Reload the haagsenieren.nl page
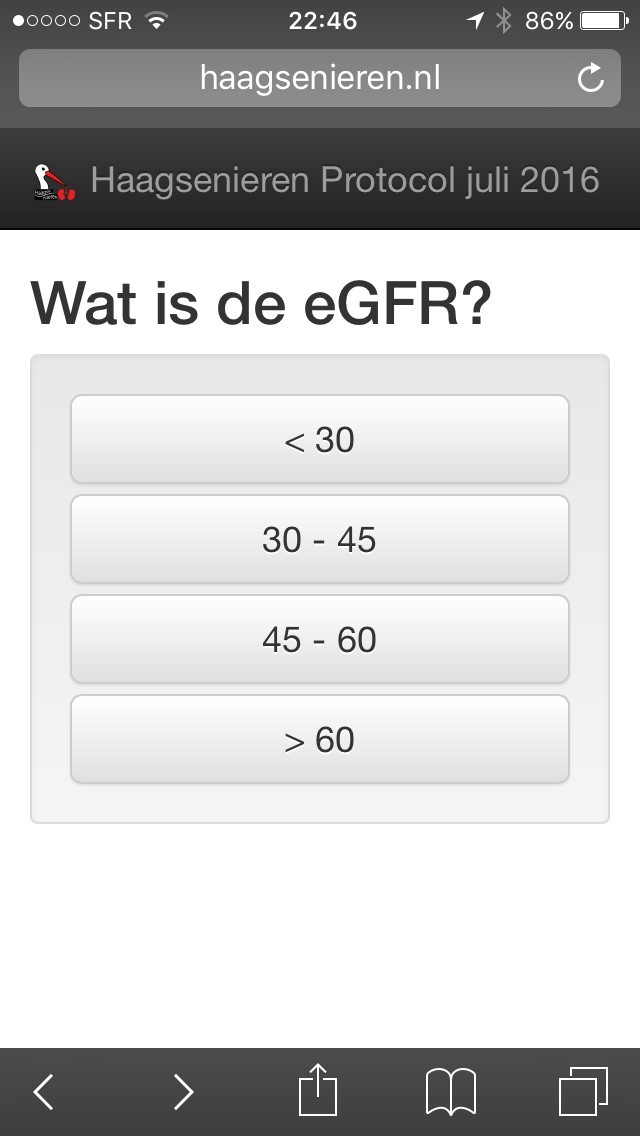The height and width of the screenshot is (1136, 640). [x=591, y=78]
